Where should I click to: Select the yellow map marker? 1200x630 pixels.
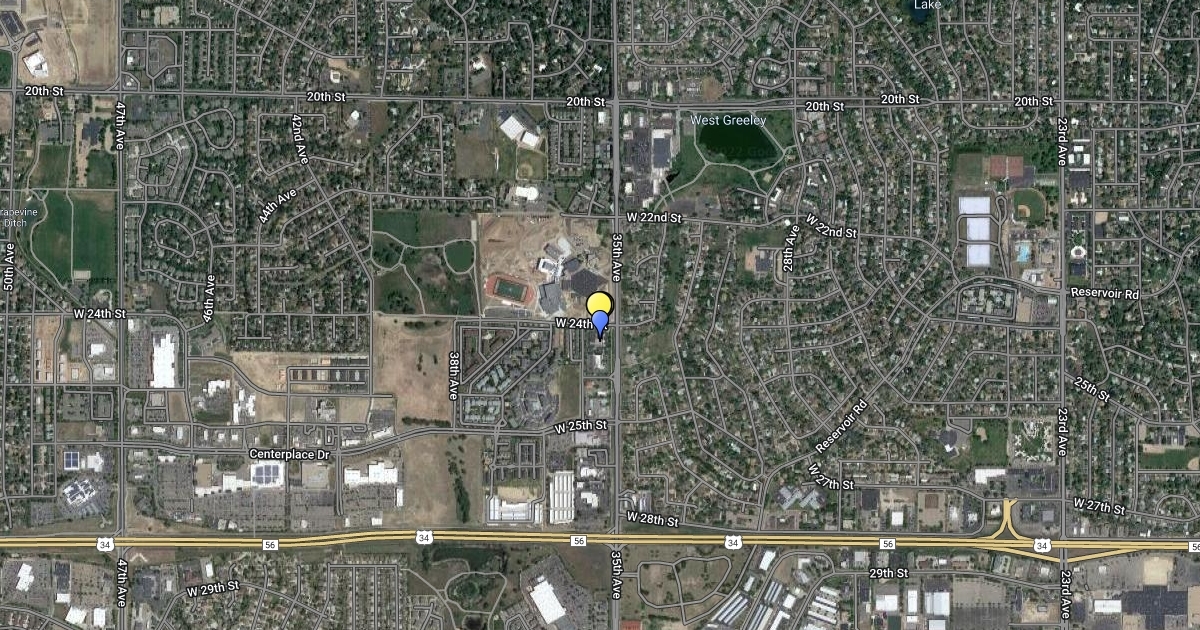[600, 303]
